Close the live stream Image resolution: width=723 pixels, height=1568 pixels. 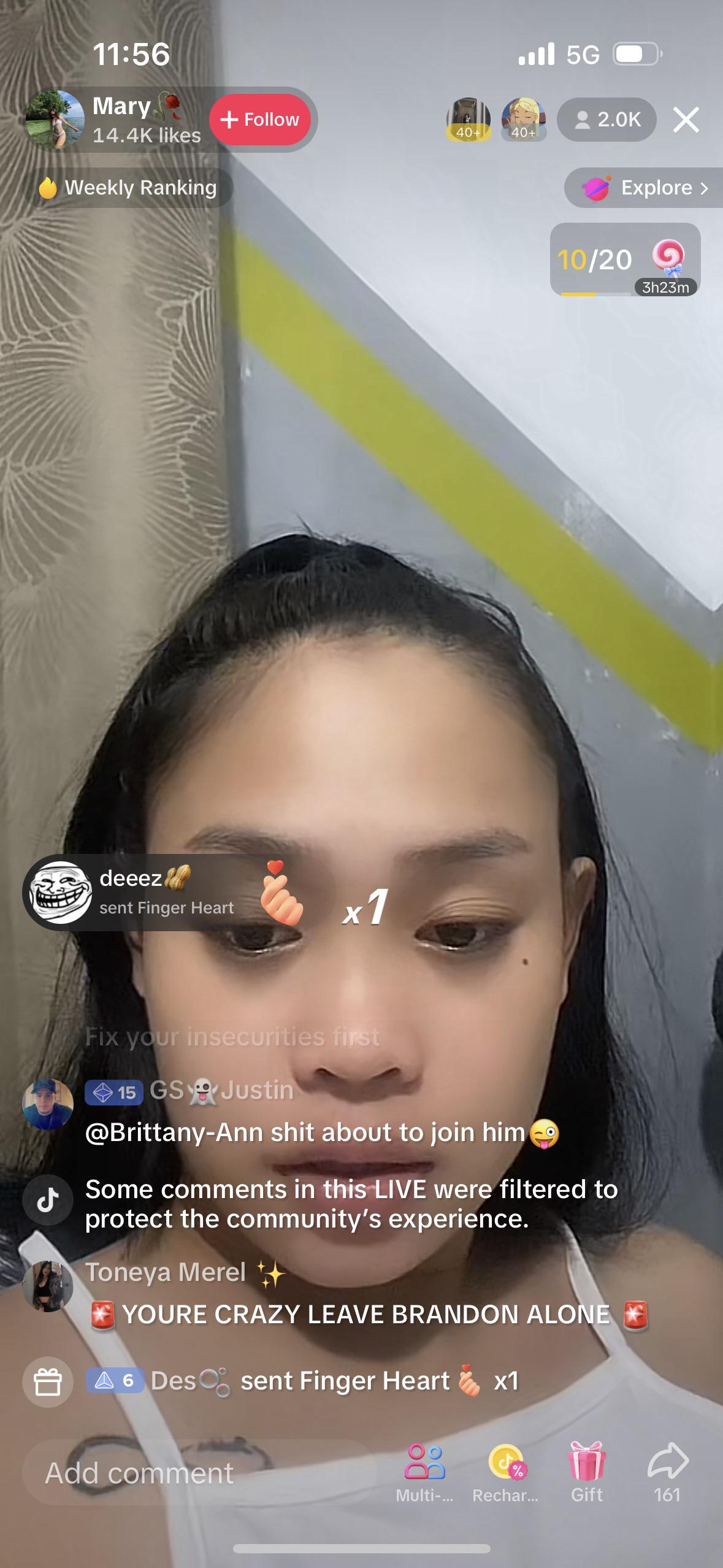686,120
